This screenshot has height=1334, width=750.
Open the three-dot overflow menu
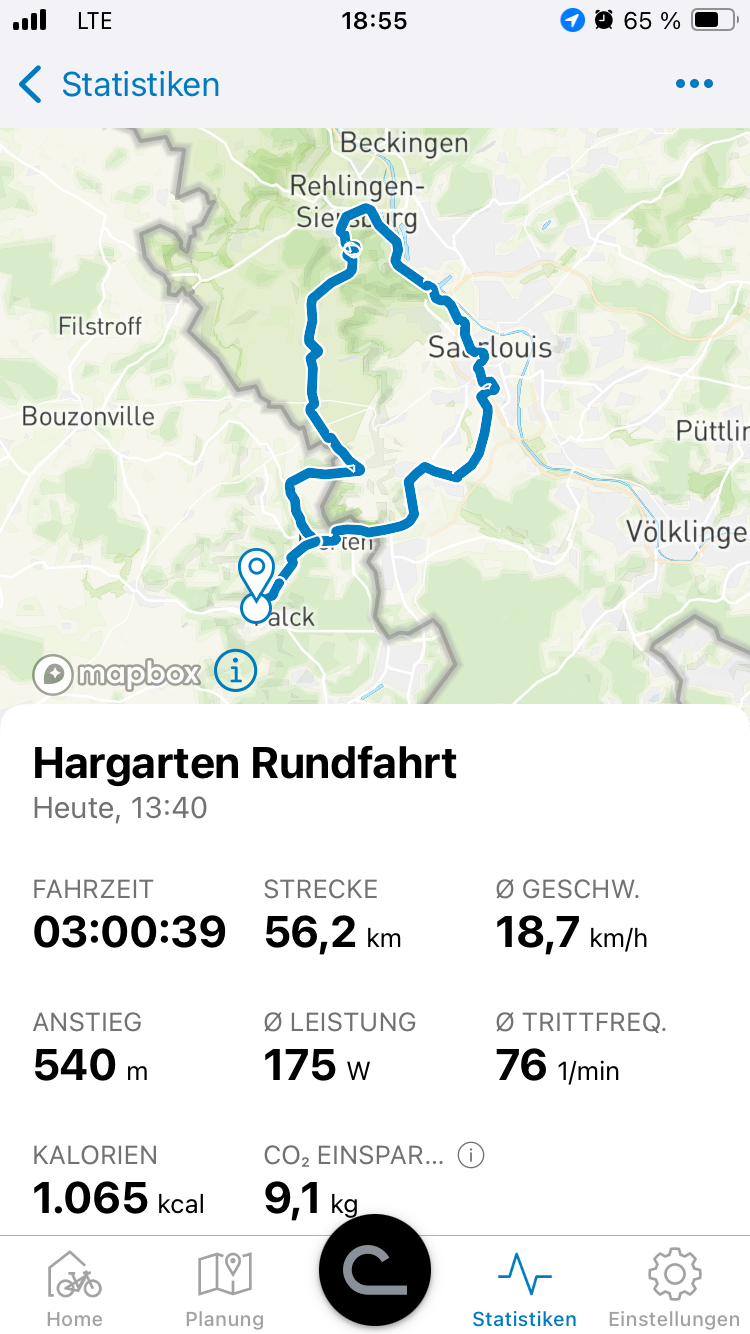(694, 85)
